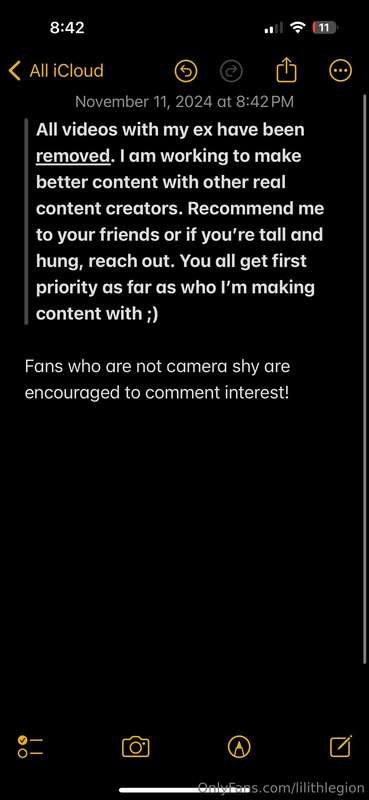Open the camera attachment option
Image resolution: width=369 pixels, height=800 pixels.
click(136, 747)
